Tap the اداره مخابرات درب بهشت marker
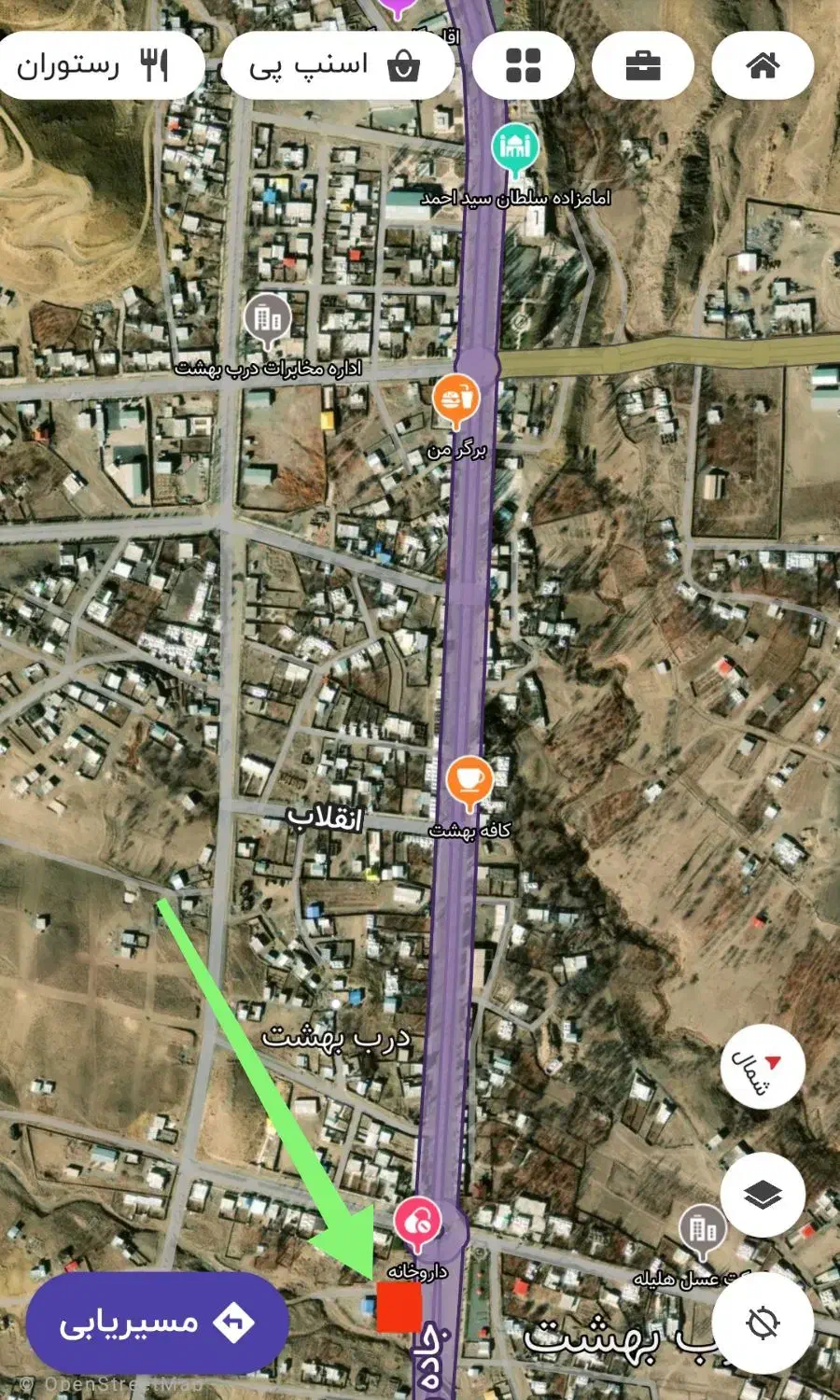The image size is (840, 1400). coord(268,318)
